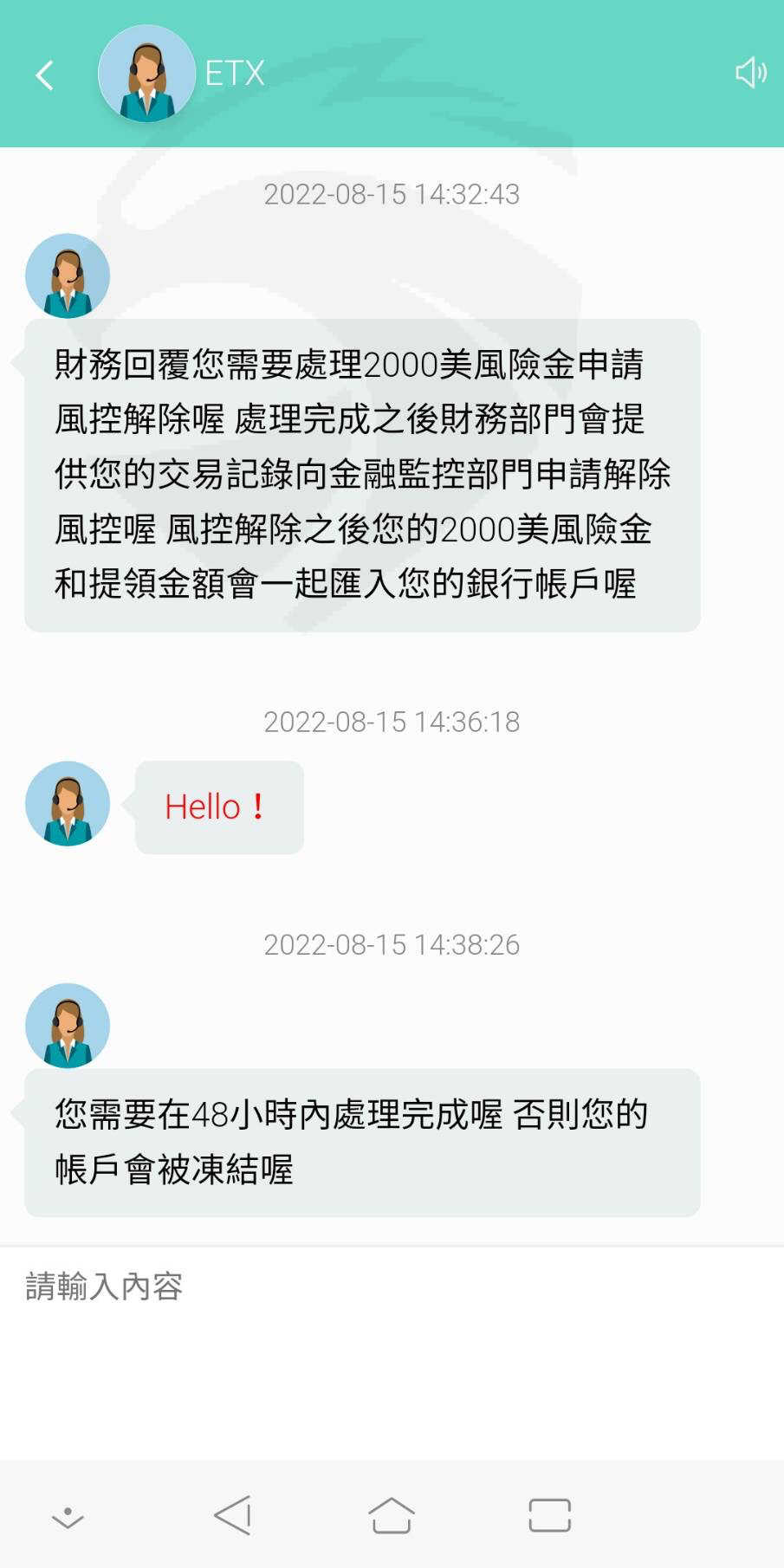784x1568 pixels.
Task: Open the system recent apps view
Action: [550, 1515]
